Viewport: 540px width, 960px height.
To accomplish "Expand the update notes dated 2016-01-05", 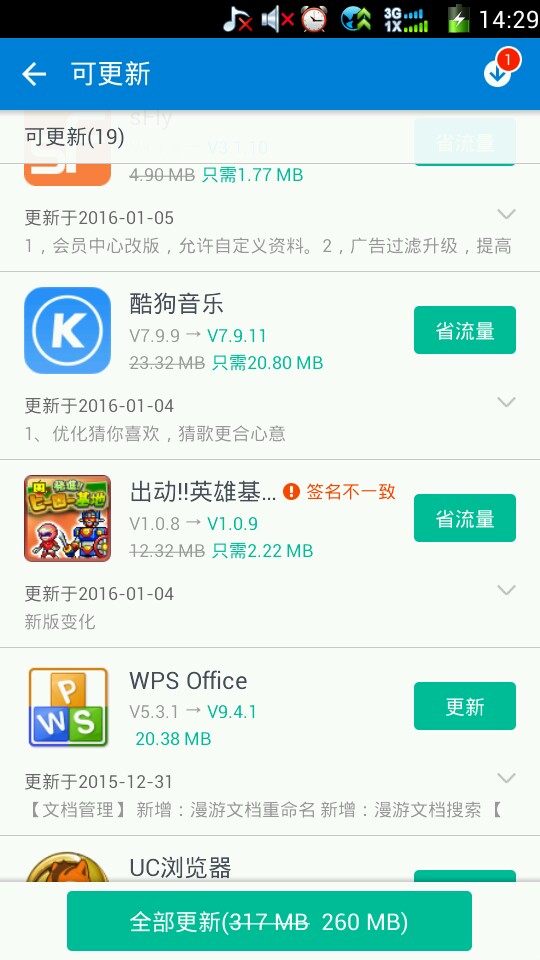I will [x=506, y=214].
